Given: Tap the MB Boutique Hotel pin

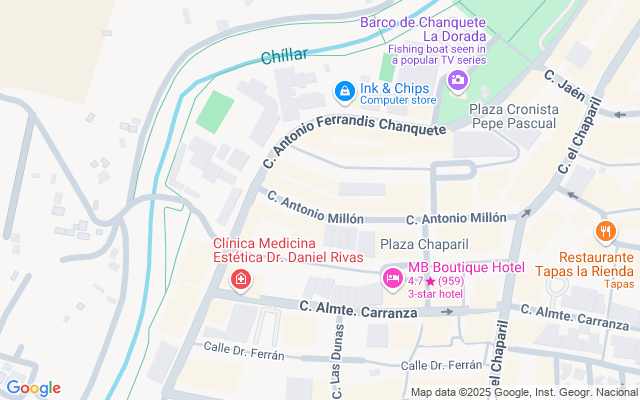Looking at the screenshot, I should (392, 278).
